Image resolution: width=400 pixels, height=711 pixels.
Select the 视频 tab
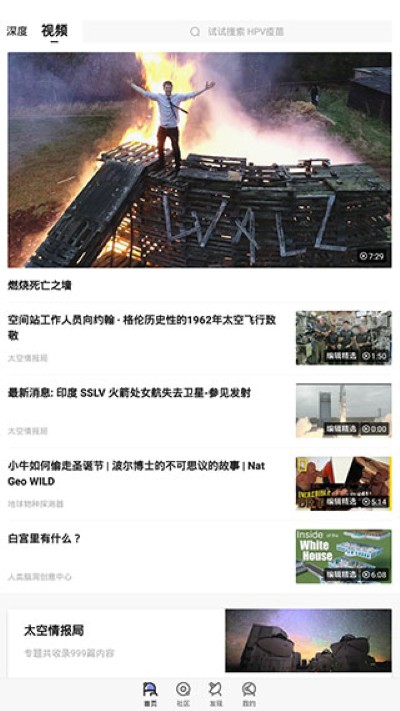tap(54, 31)
